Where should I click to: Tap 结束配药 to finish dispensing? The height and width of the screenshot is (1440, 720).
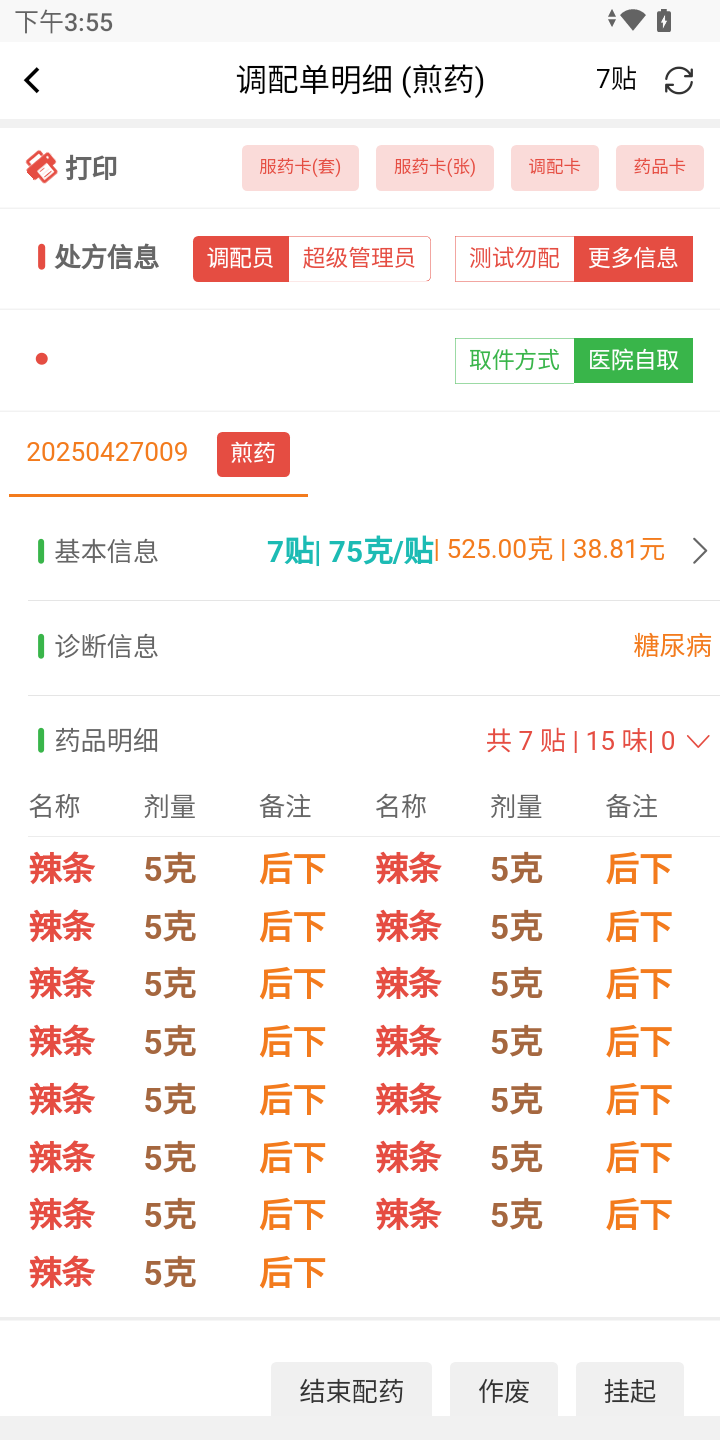(351, 1391)
